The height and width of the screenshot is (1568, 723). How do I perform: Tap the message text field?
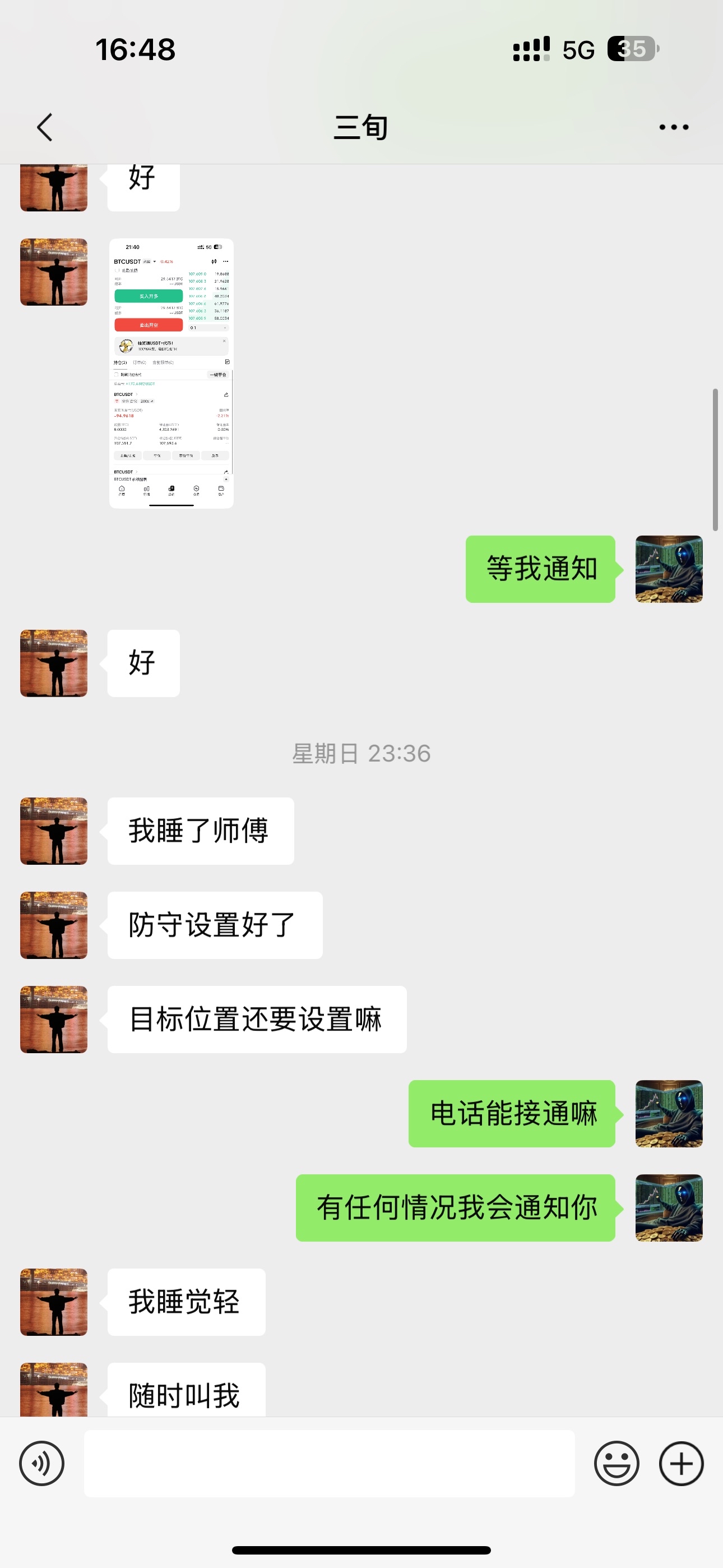pyautogui.click(x=329, y=1463)
